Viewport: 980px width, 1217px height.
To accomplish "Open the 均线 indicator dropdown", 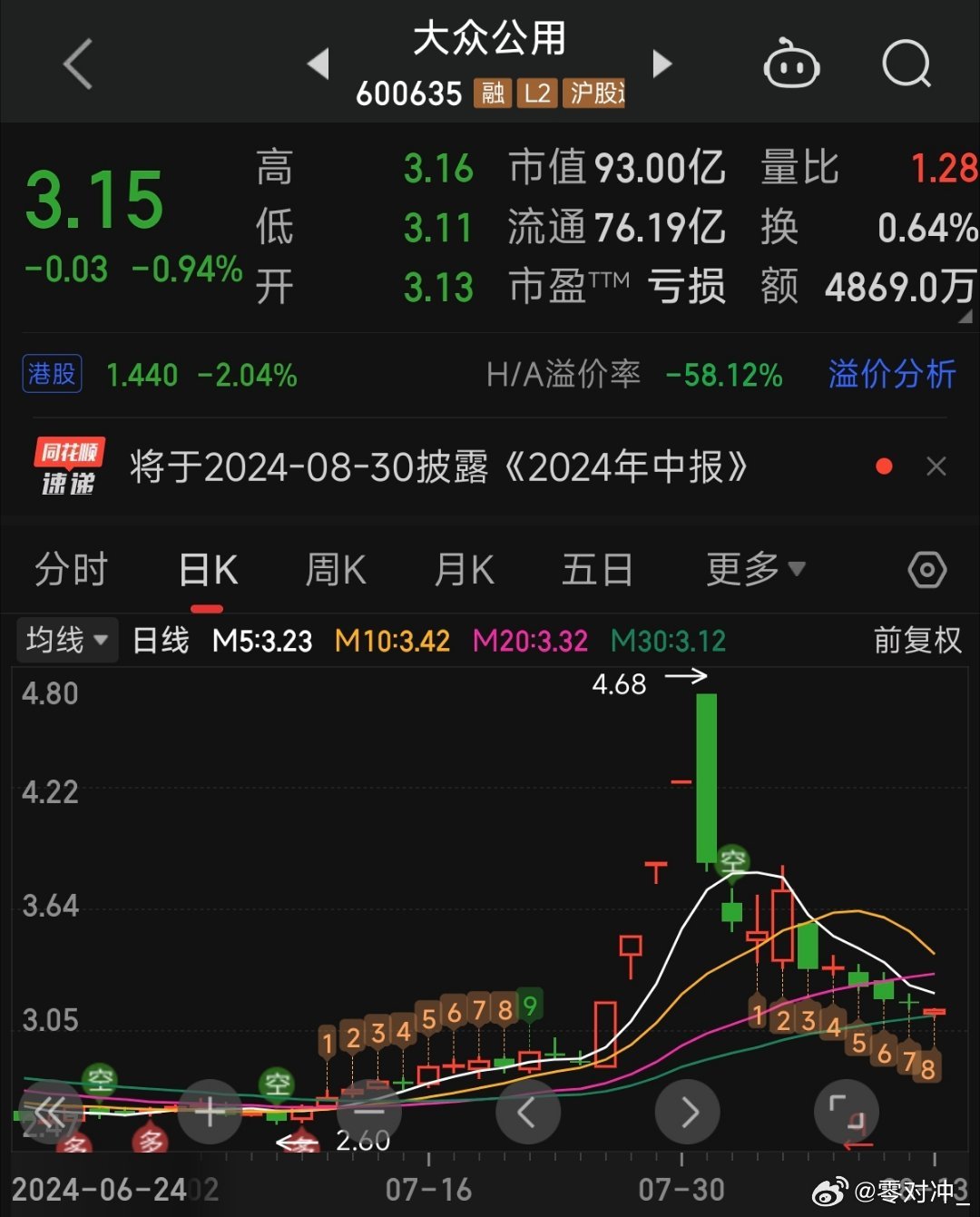I will click(67, 641).
